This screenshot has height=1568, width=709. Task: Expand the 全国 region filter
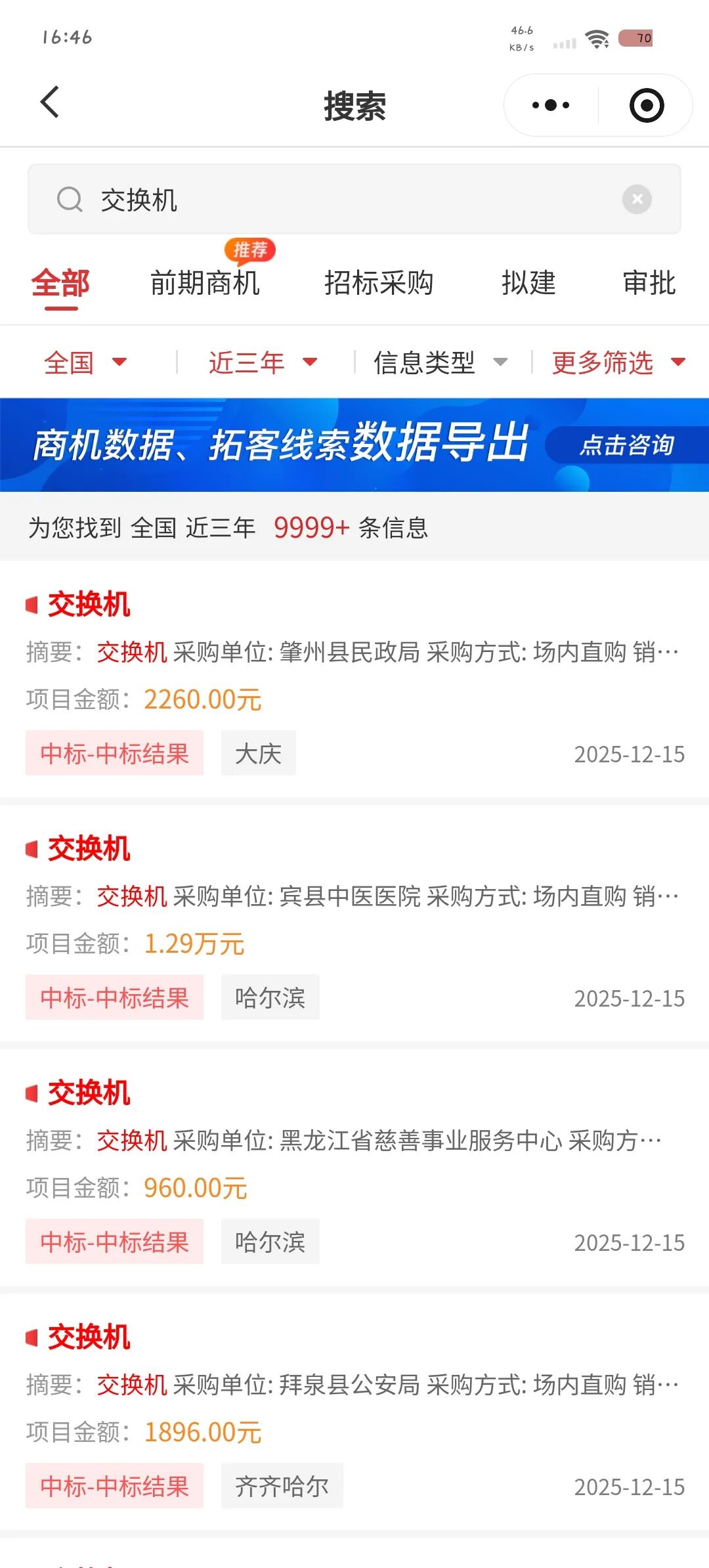85,362
